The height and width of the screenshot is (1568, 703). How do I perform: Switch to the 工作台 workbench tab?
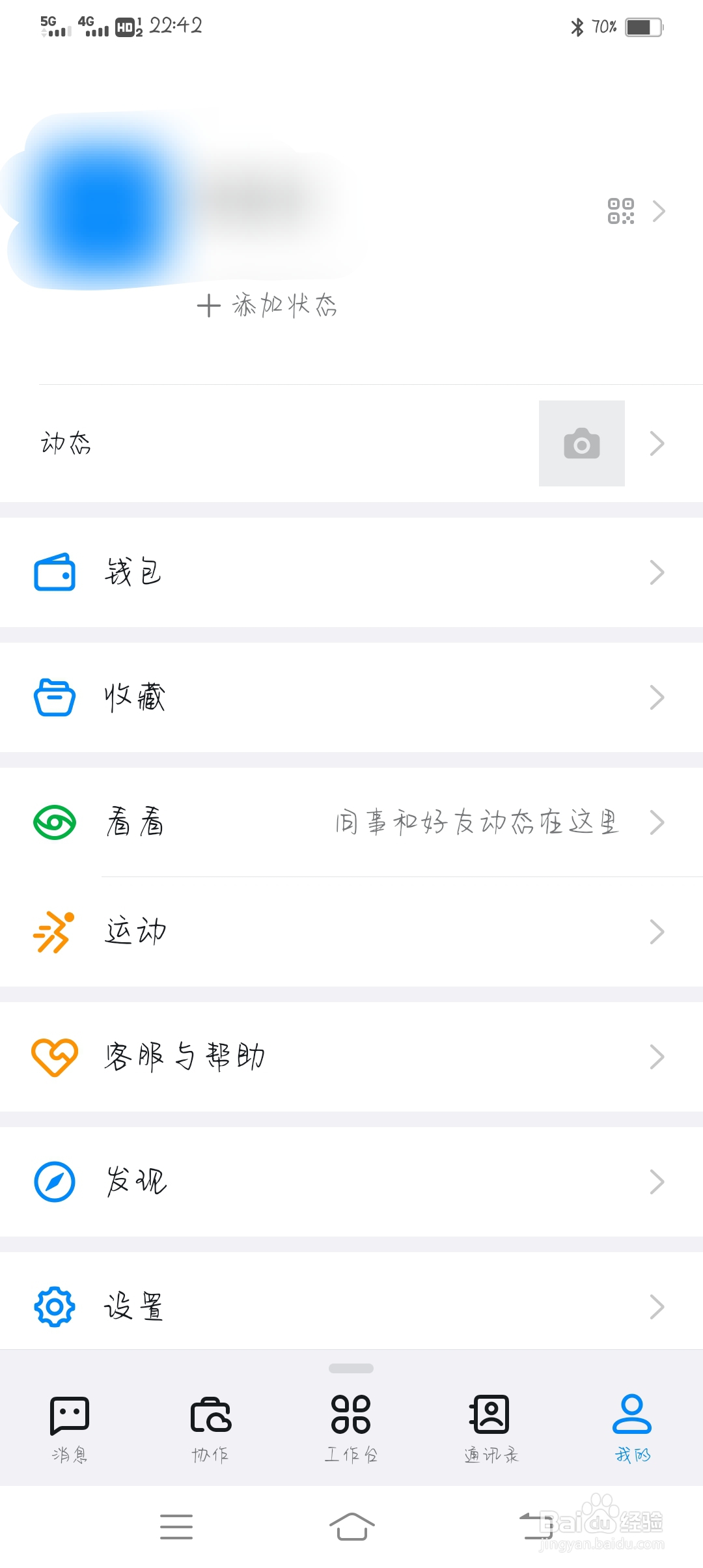(351, 1427)
